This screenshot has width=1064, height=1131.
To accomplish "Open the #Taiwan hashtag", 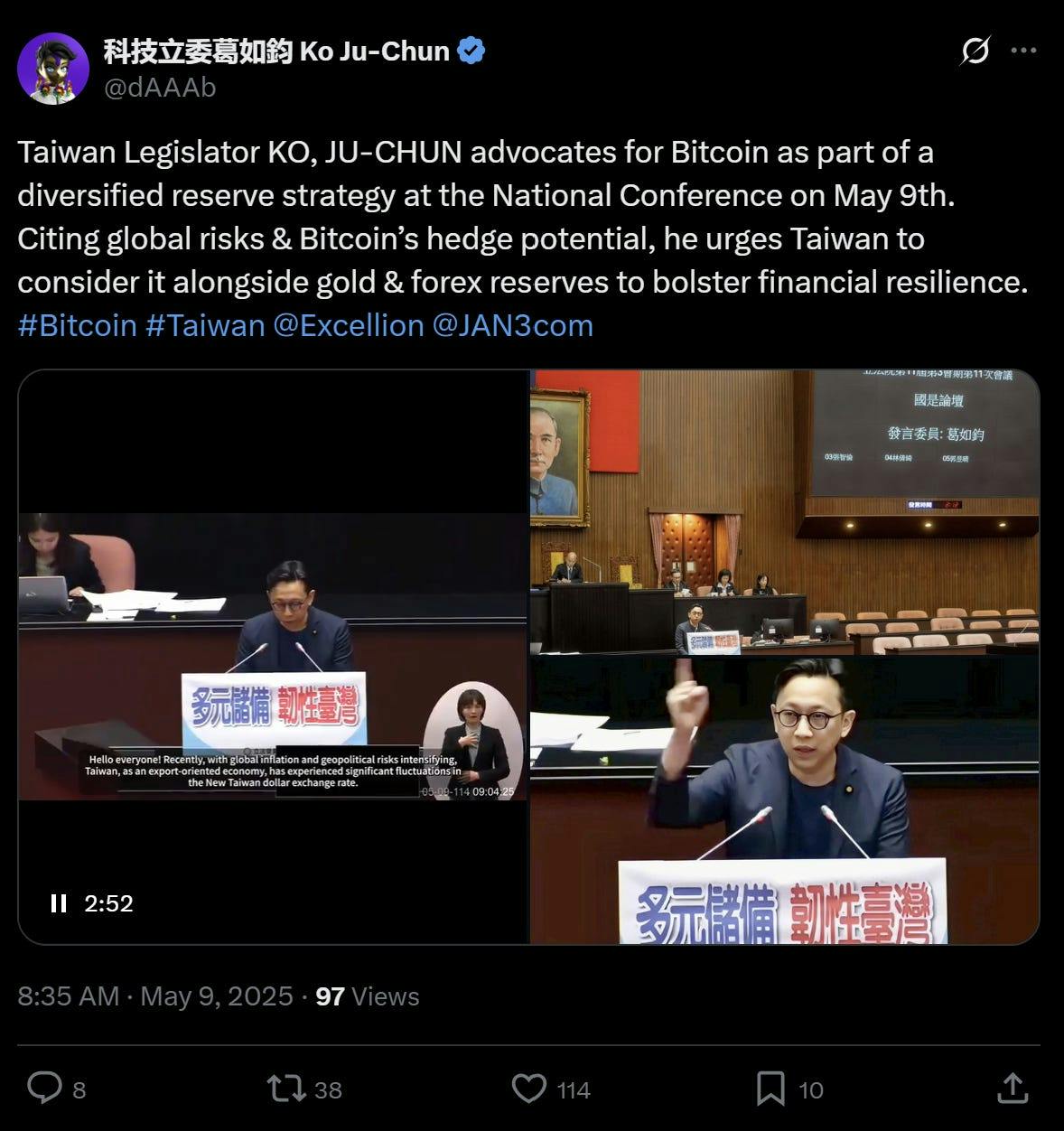I will 205,325.
